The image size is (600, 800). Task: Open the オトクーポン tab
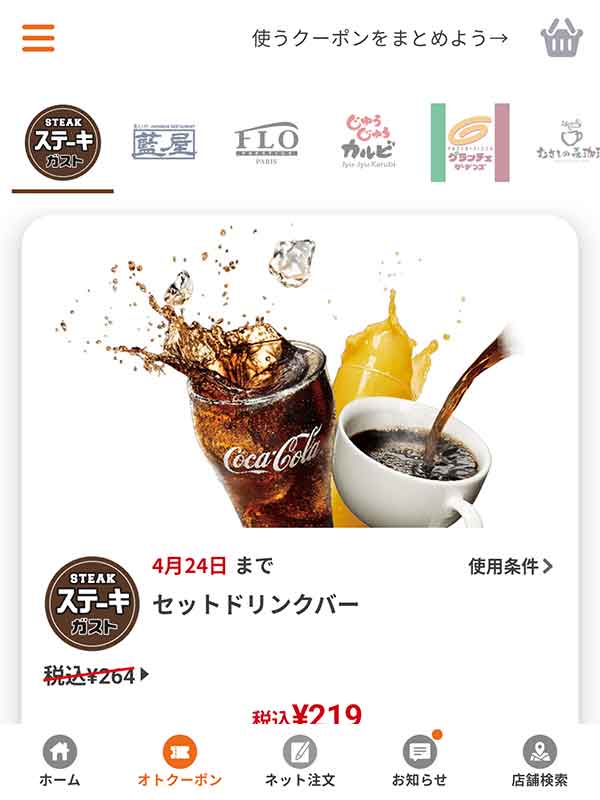[180, 762]
